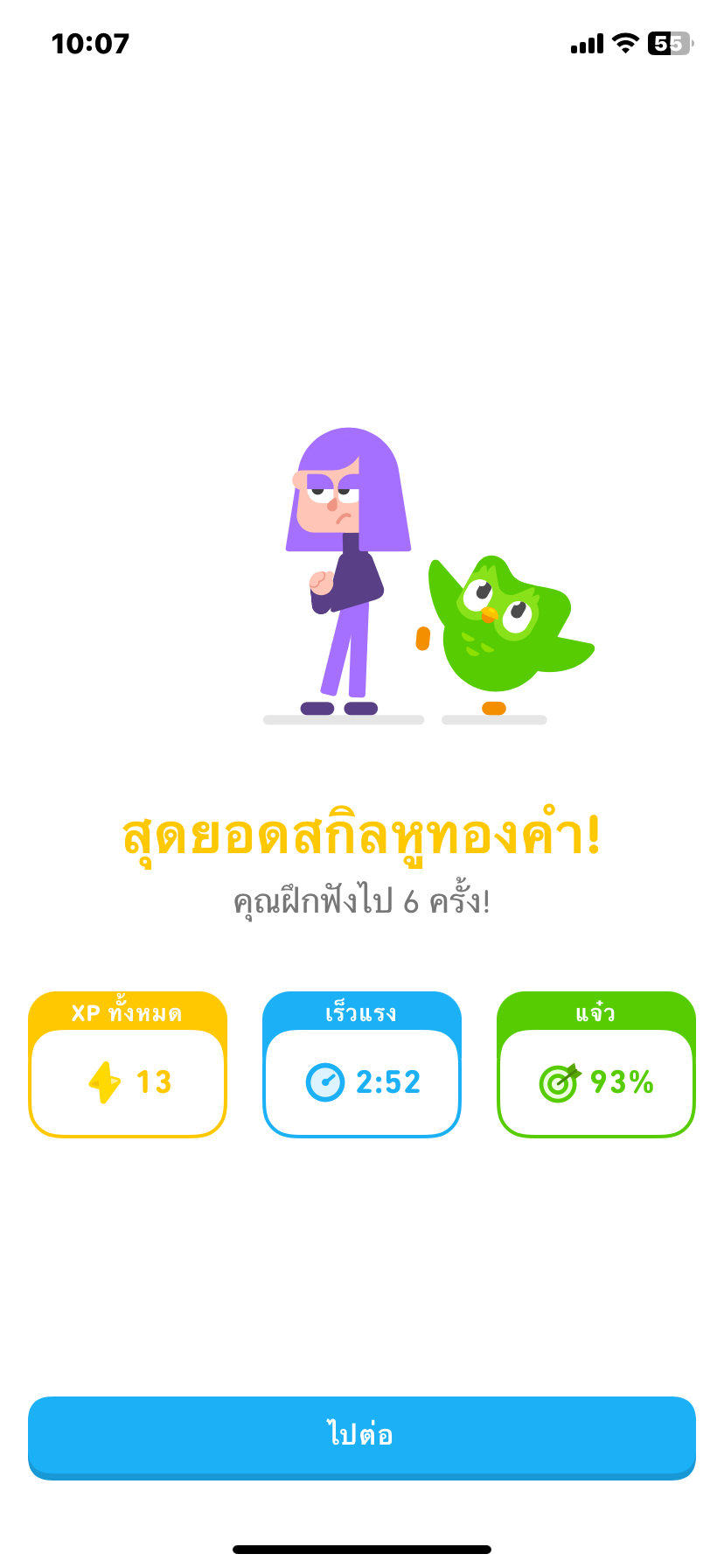Click the green แจ๋ว card header
724x1568 pixels.
click(x=595, y=1013)
